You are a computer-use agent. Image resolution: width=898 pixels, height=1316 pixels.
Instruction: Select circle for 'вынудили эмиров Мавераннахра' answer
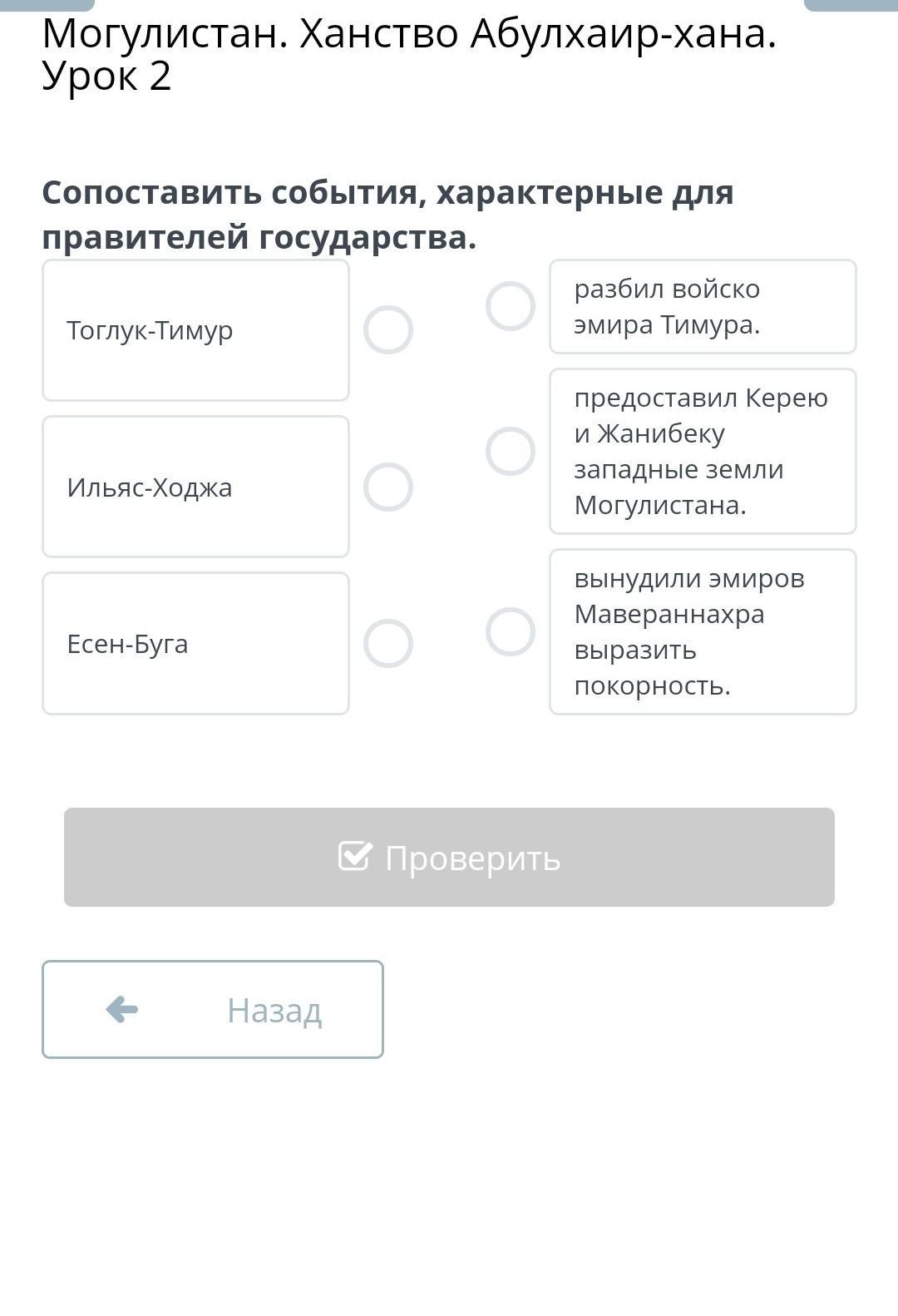[x=511, y=632]
